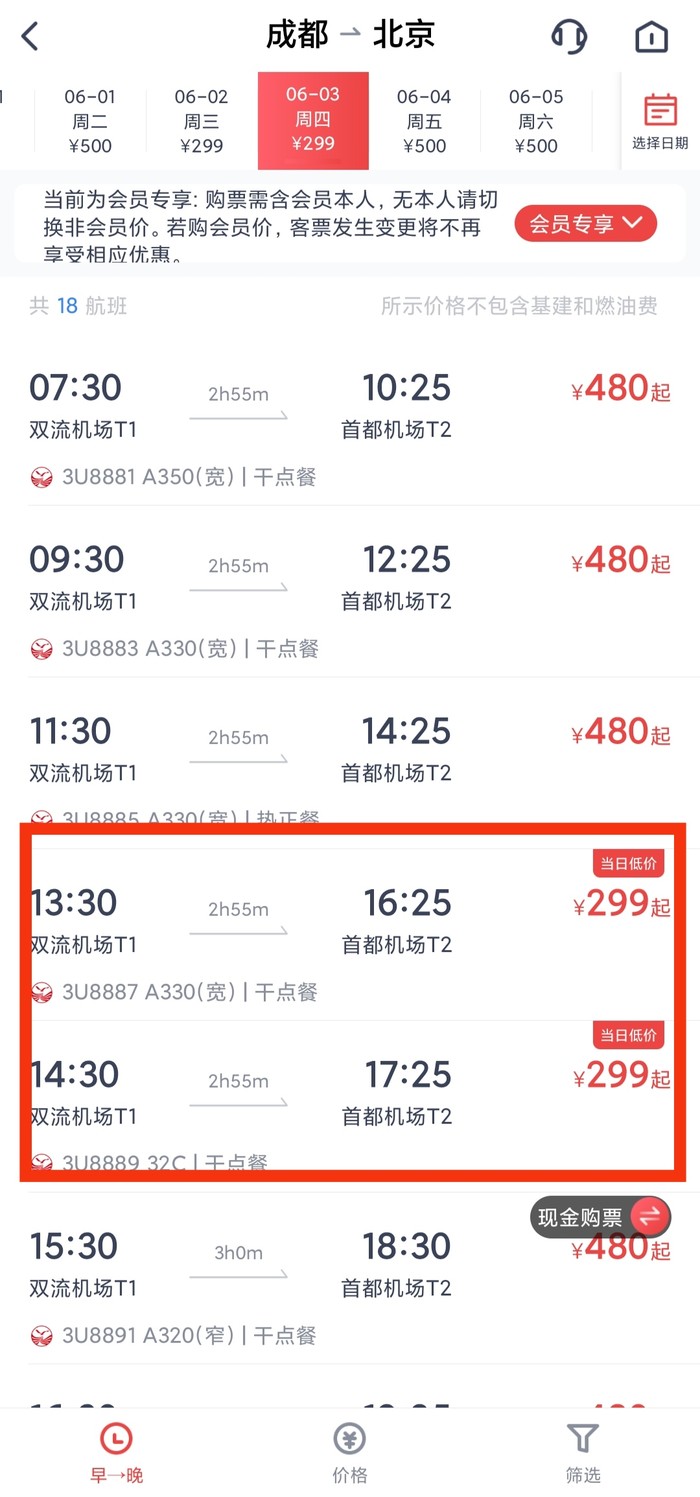Sort flights by 早→晚
Viewport: 700px width, 1497px height.
[117, 1453]
